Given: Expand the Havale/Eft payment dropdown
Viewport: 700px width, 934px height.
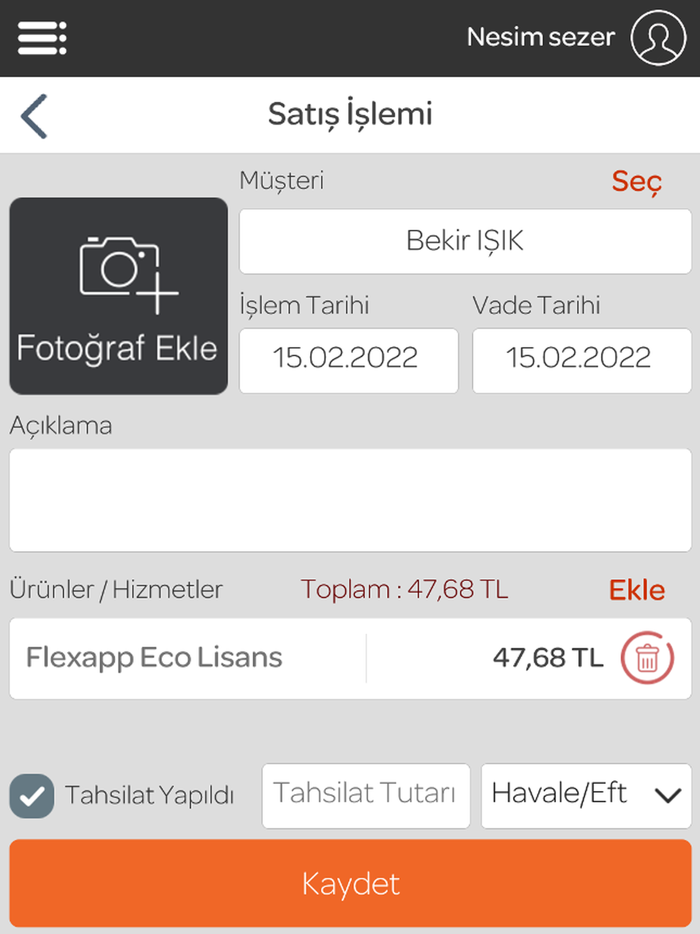Looking at the screenshot, I should tap(585, 795).
